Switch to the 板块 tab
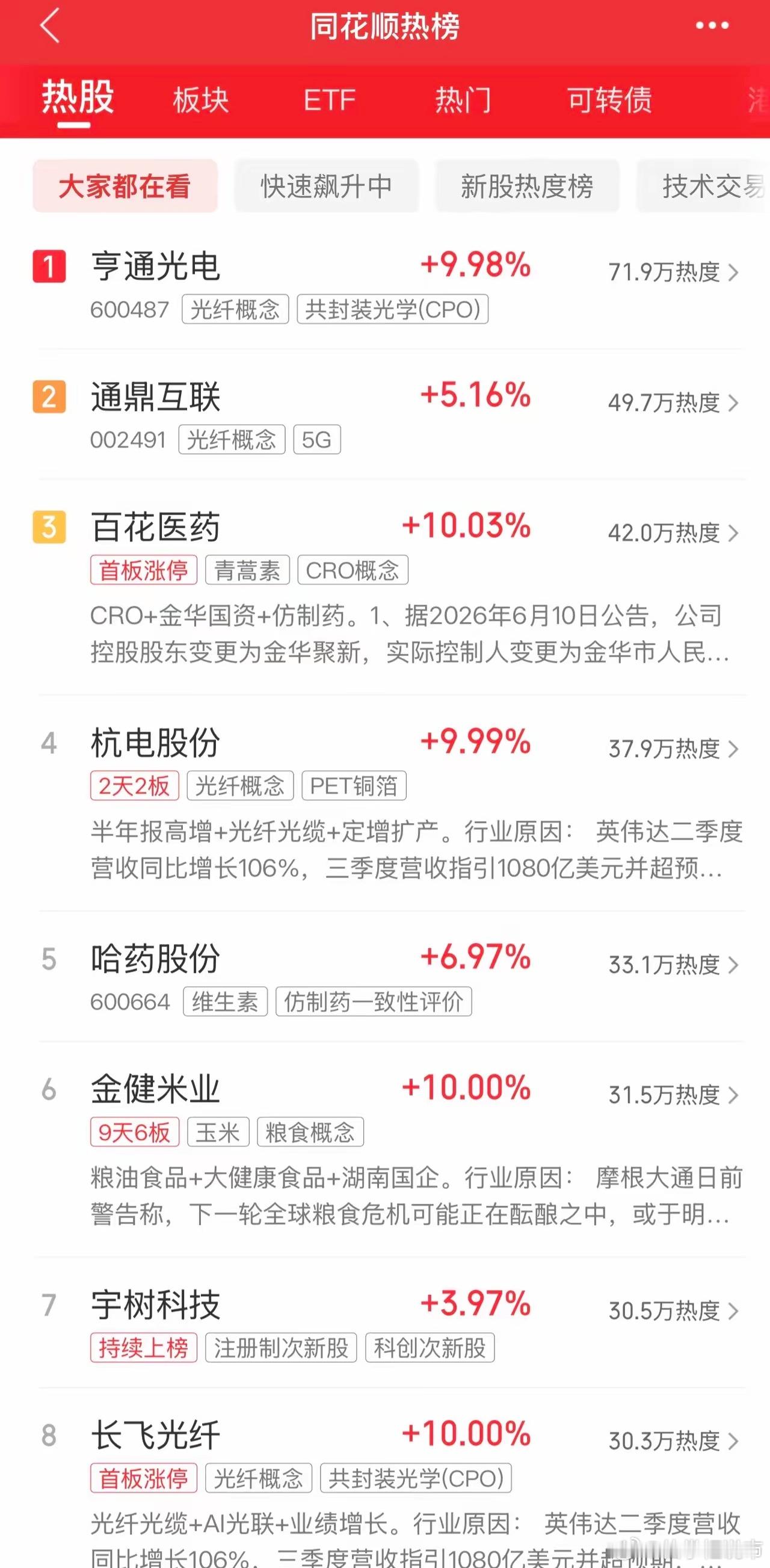Viewport: 770px width, 1568px height. click(x=200, y=100)
